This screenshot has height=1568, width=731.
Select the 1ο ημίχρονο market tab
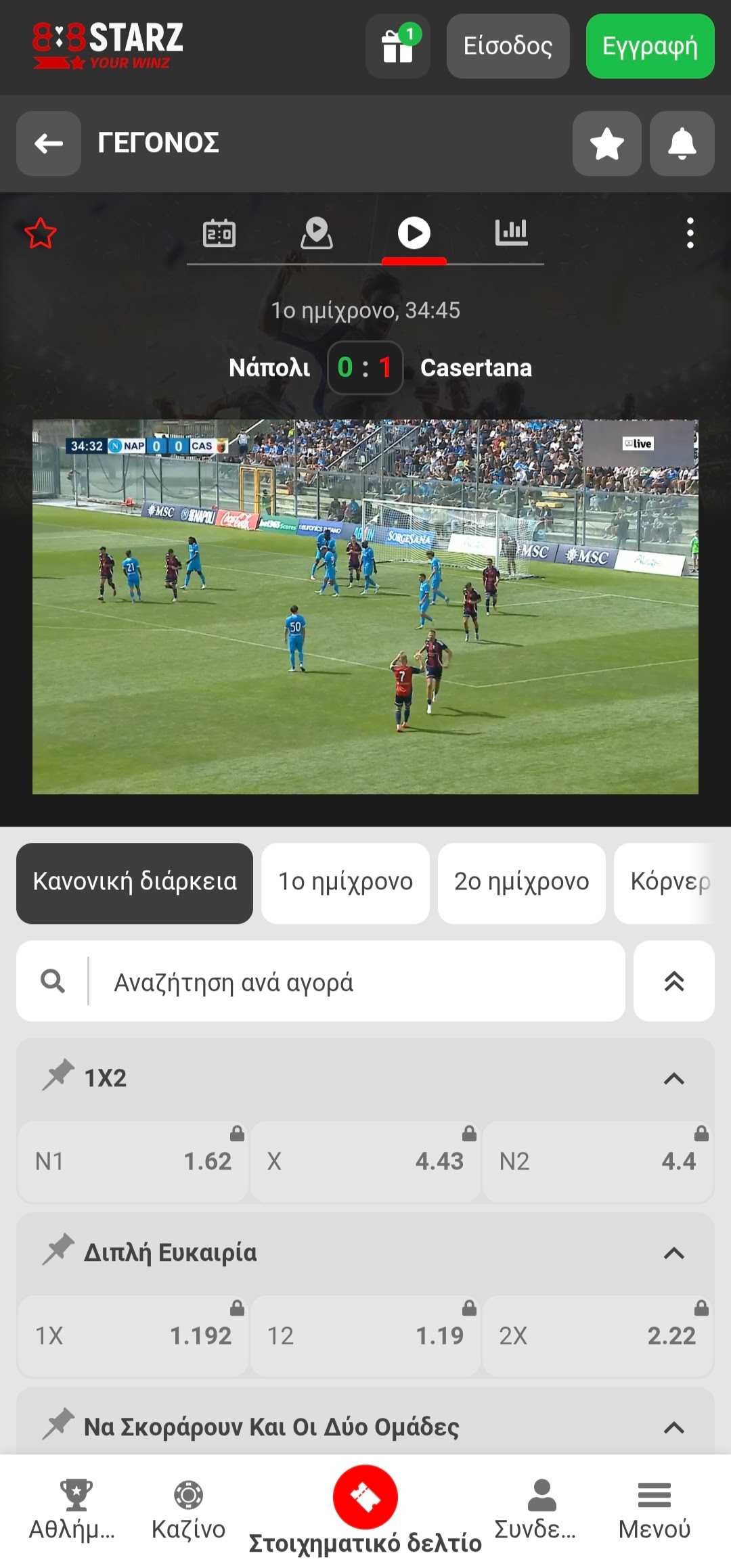click(x=345, y=882)
